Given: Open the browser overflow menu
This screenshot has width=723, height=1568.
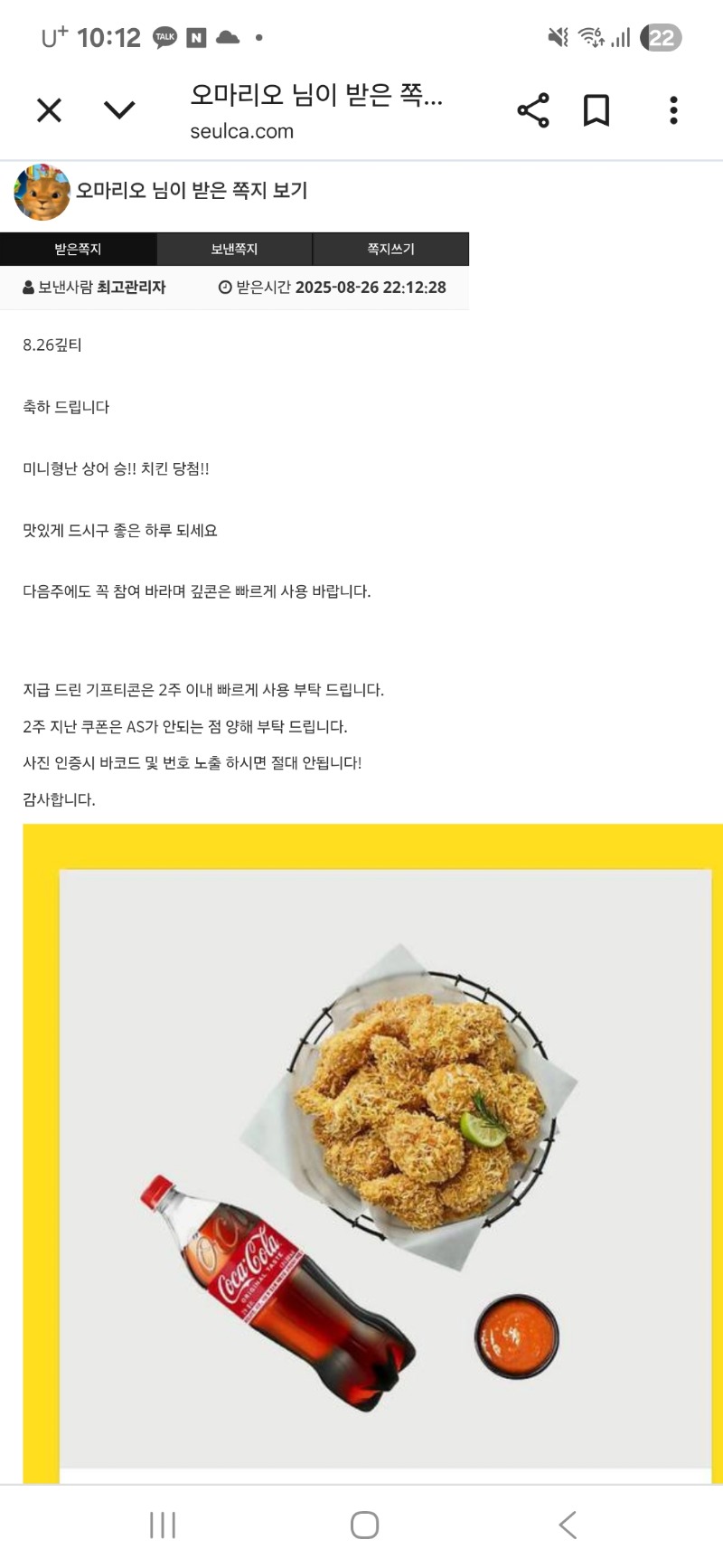Looking at the screenshot, I should [673, 110].
